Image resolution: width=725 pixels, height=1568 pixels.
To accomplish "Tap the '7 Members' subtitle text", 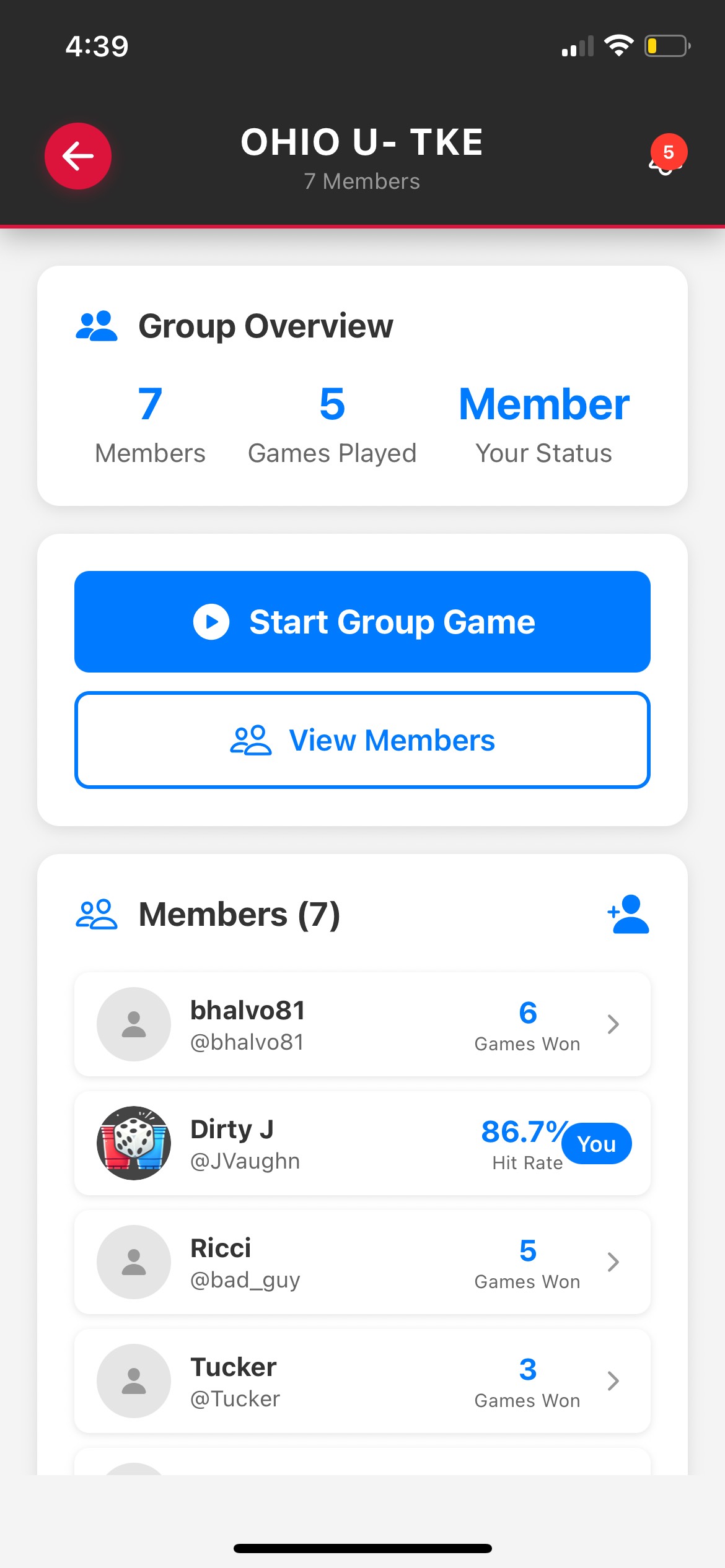I will click(x=362, y=181).
